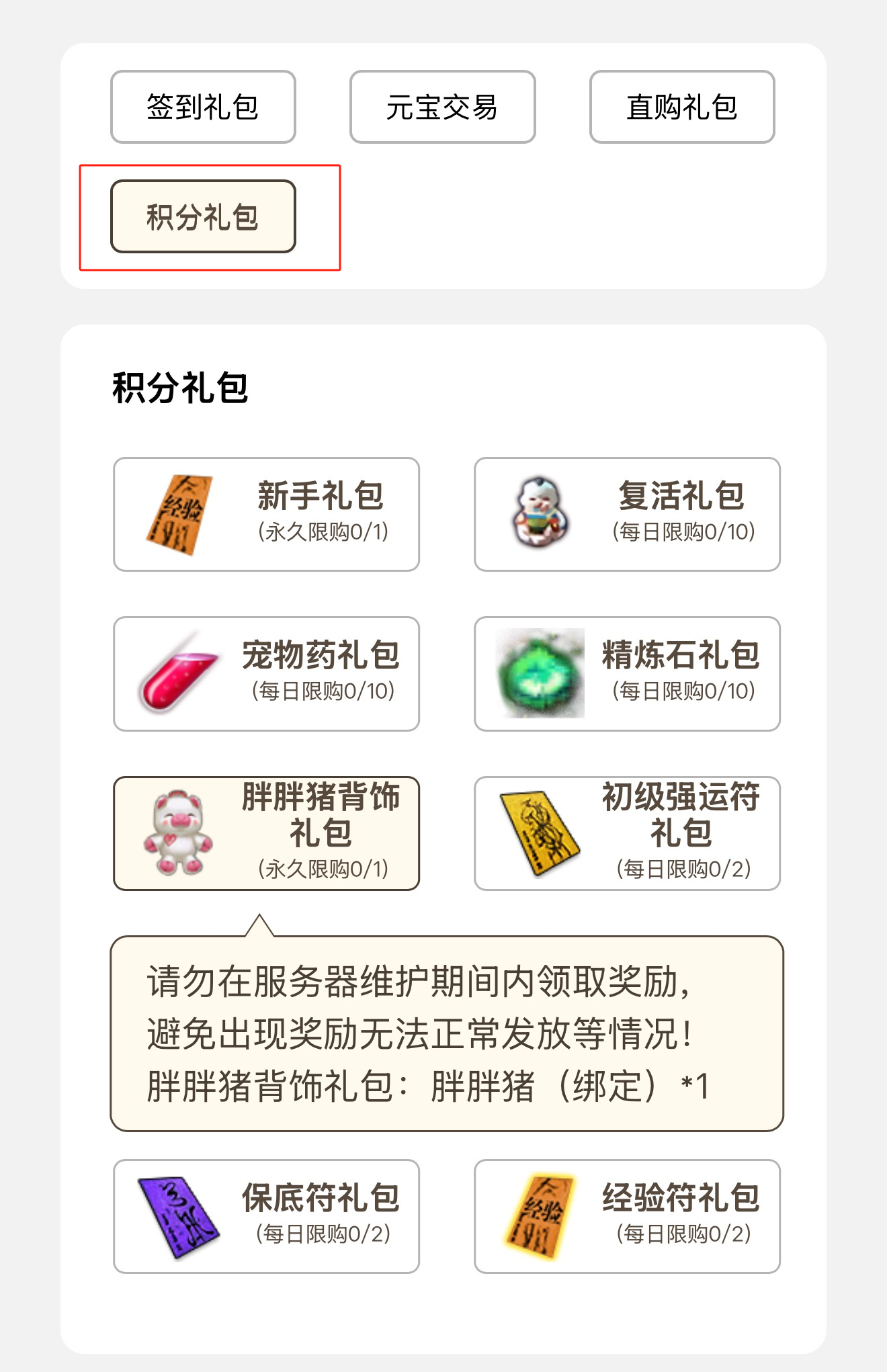The height and width of the screenshot is (1372, 887).
Task: Choose the 新手礼包 gift pack
Action: (x=266, y=514)
